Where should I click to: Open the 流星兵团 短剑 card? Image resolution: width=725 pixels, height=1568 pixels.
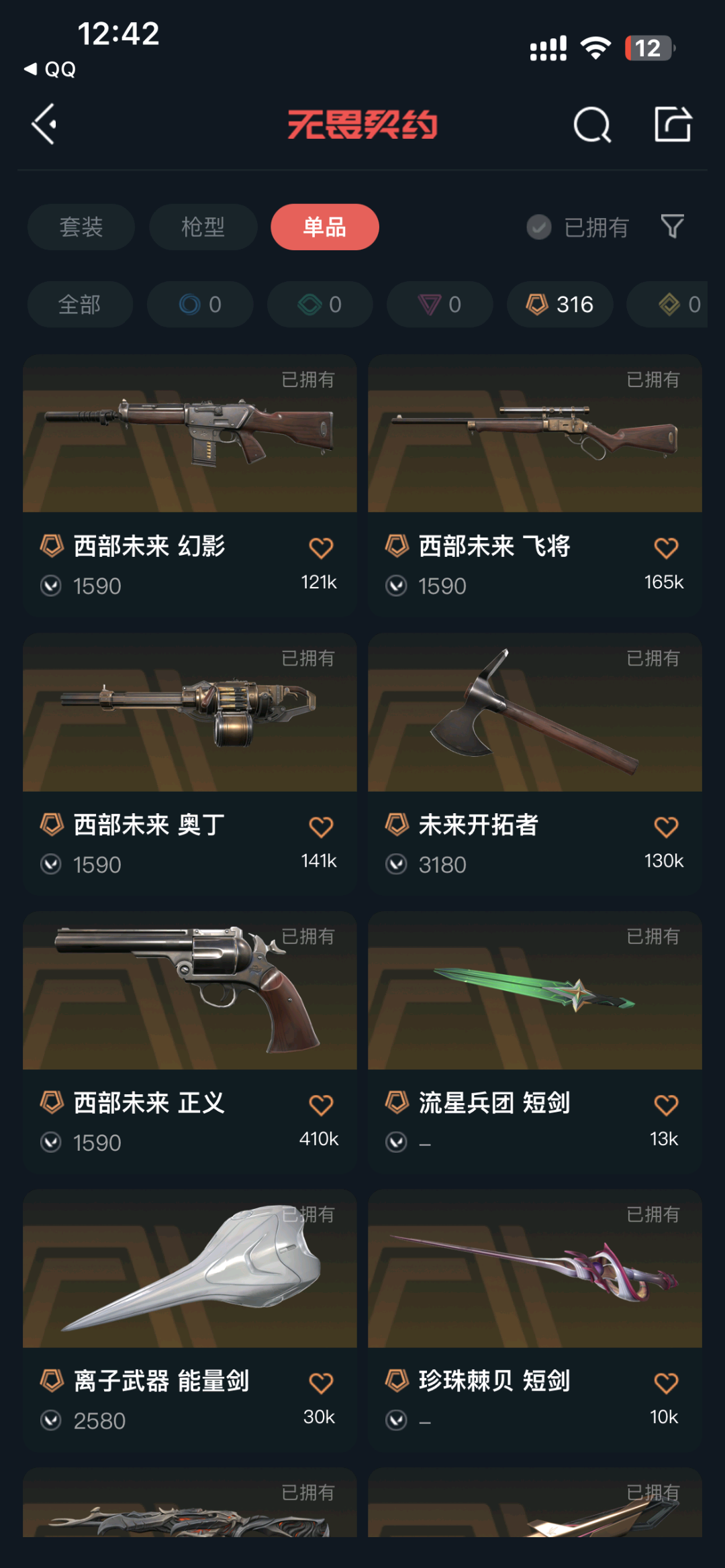point(535,1041)
